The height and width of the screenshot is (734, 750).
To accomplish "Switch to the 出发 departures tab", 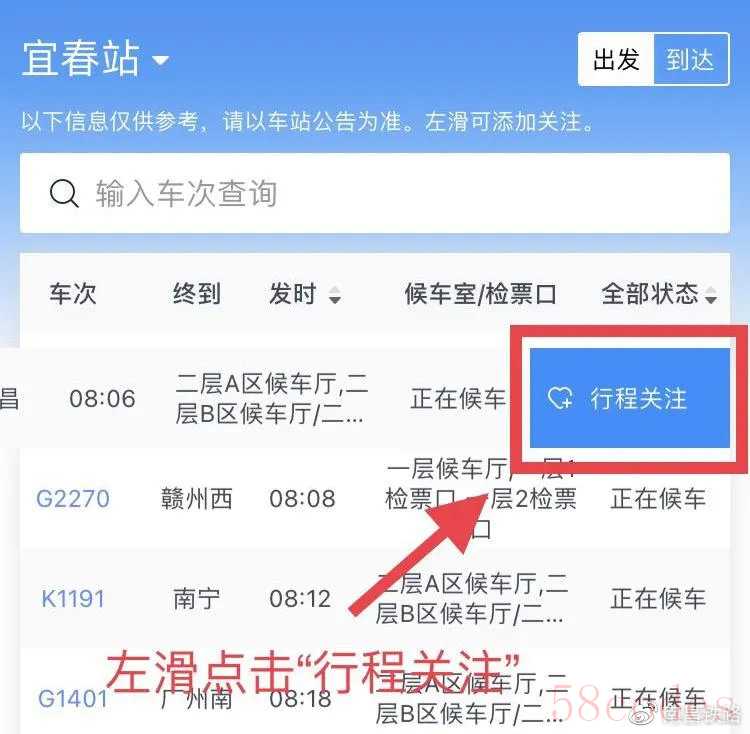I will click(x=615, y=60).
